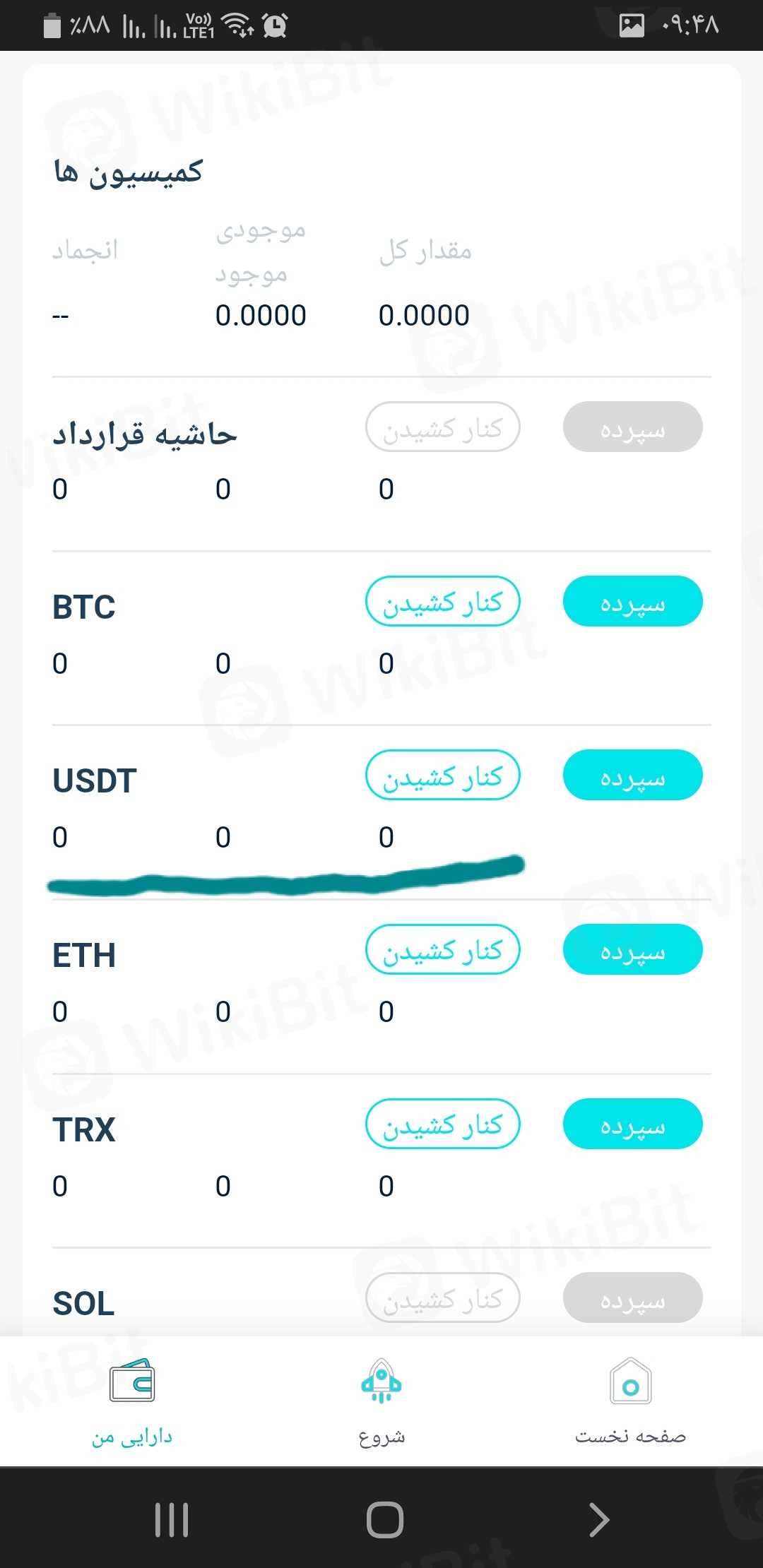Screen dimensions: 763x1568
Task: Select the ETH سپرده deposit button
Action: click(632, 949)
